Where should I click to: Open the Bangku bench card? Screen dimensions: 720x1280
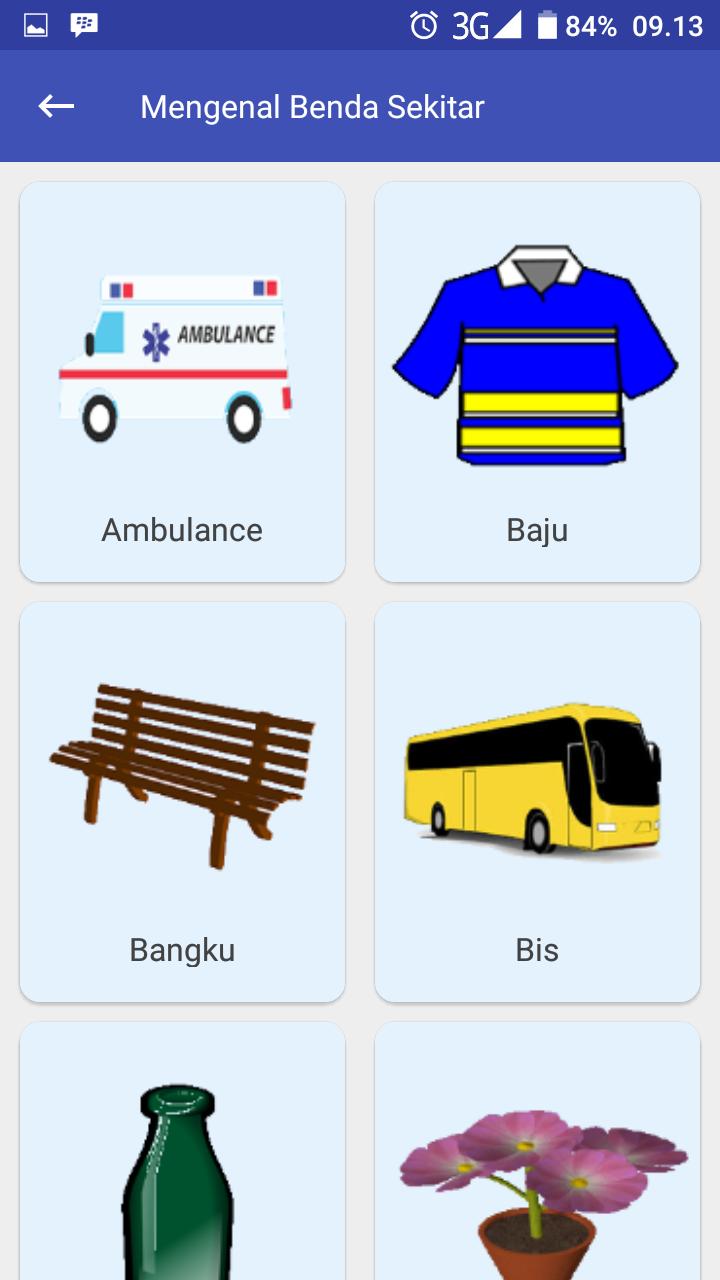182,801
